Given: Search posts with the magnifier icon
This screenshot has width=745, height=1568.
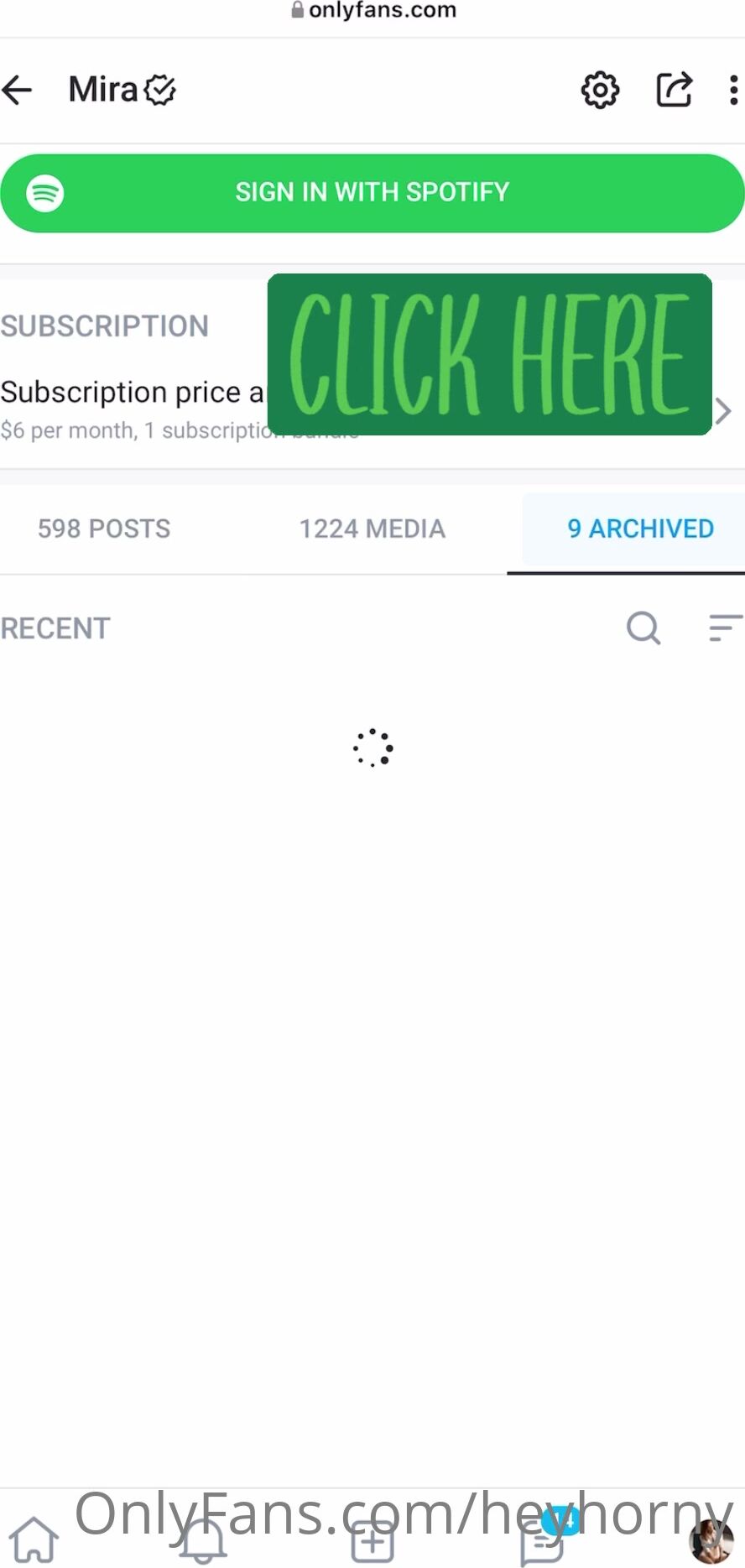Looking at the screenshot, I should click(x=643, y=628).
